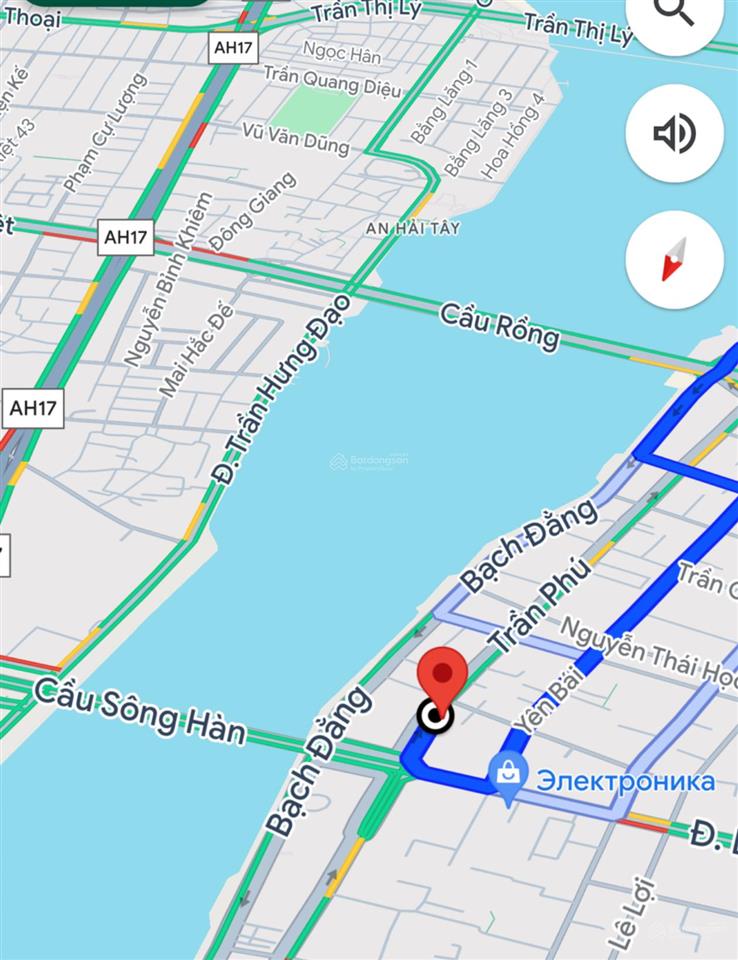738x960 pixels.
Task: Toggle the voice guidance sound
Action: 674,133
